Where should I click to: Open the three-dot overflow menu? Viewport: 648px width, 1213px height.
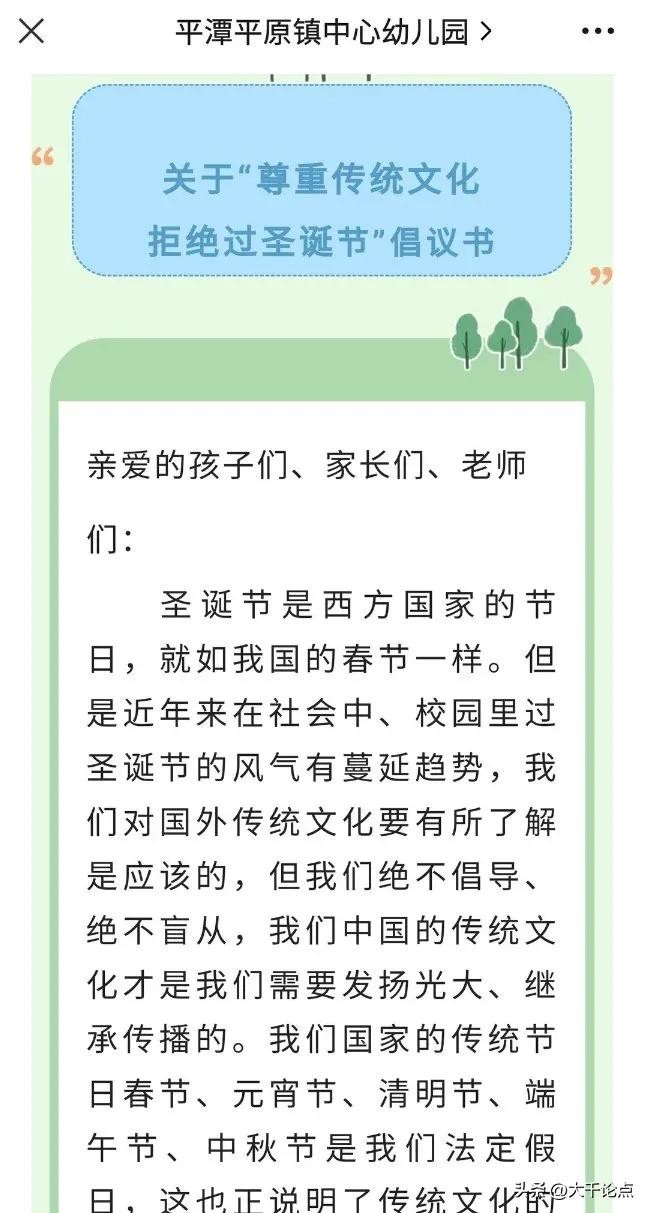pyautogui.click(x=597, y=32)
